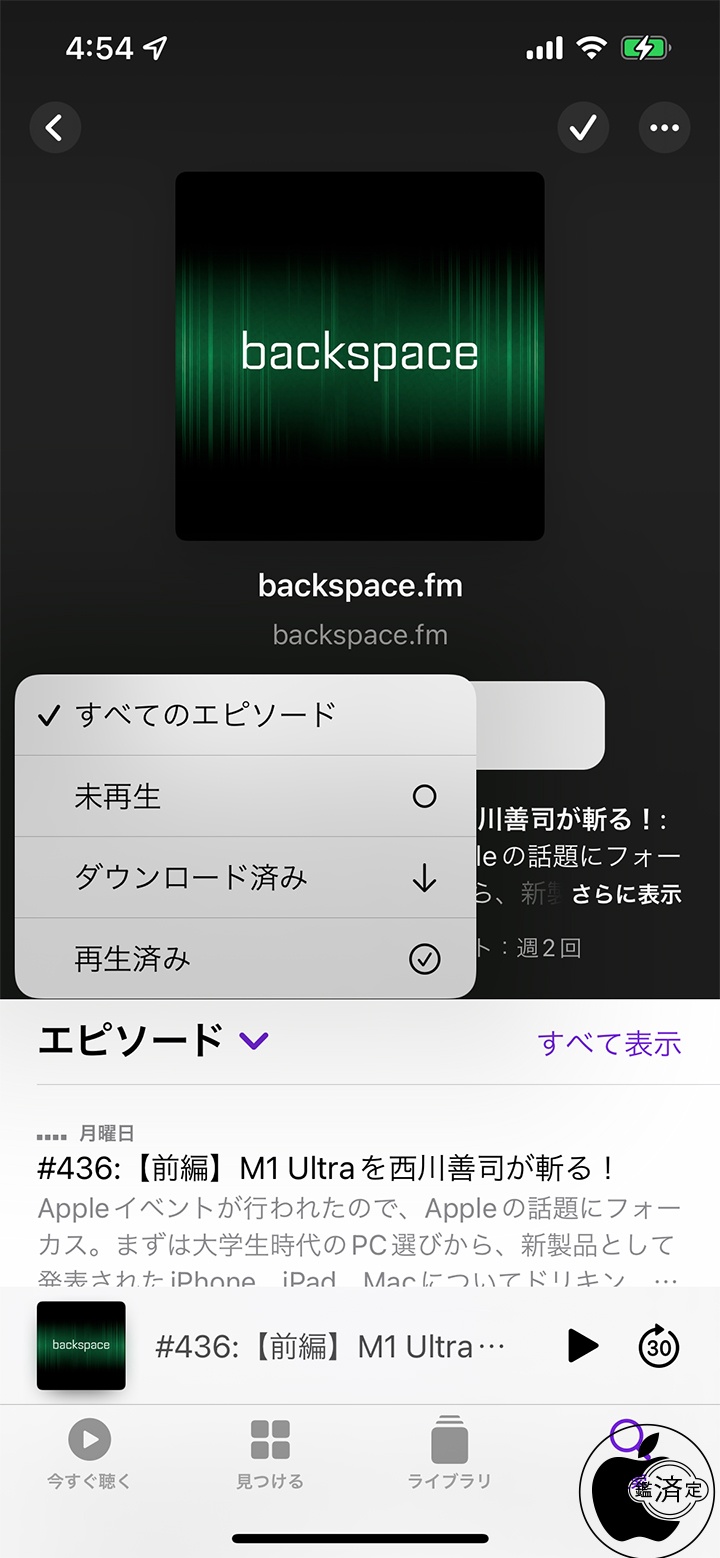
Task: Expand description with さらに表示
Action: pos(626,894)
